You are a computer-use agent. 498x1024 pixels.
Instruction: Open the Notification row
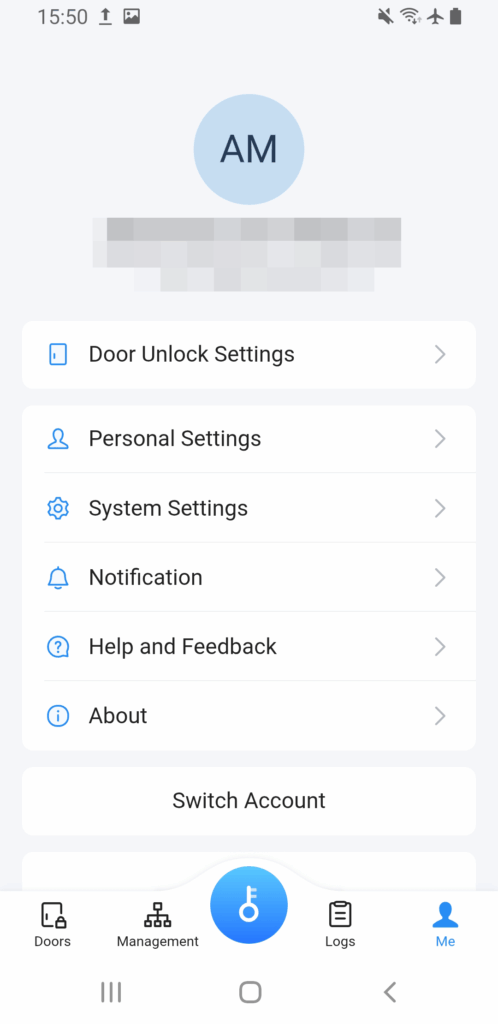coord(249,577)
